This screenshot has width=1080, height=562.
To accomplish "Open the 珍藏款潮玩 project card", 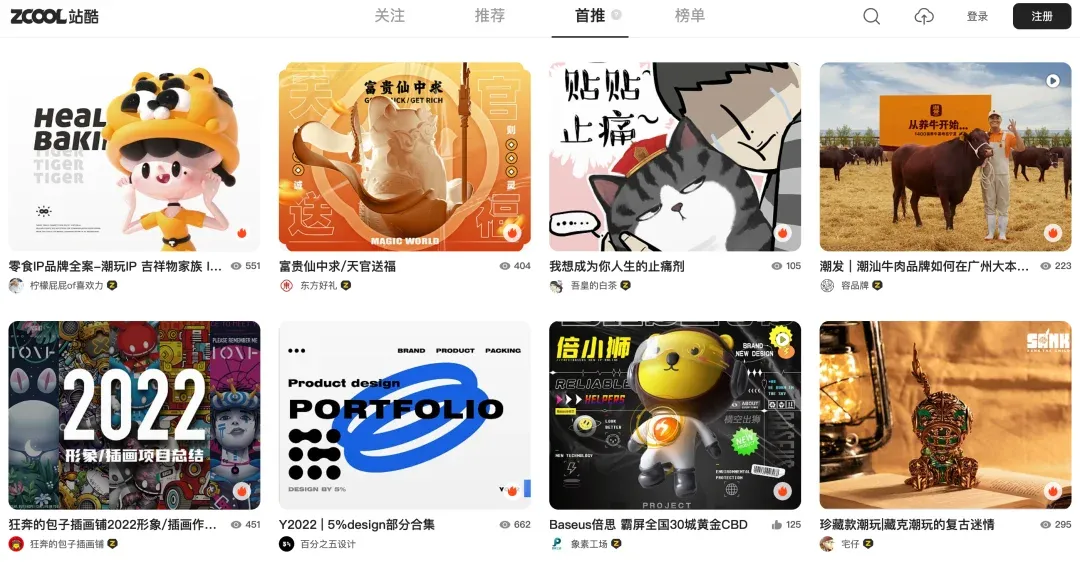I will tap(945, 415).
